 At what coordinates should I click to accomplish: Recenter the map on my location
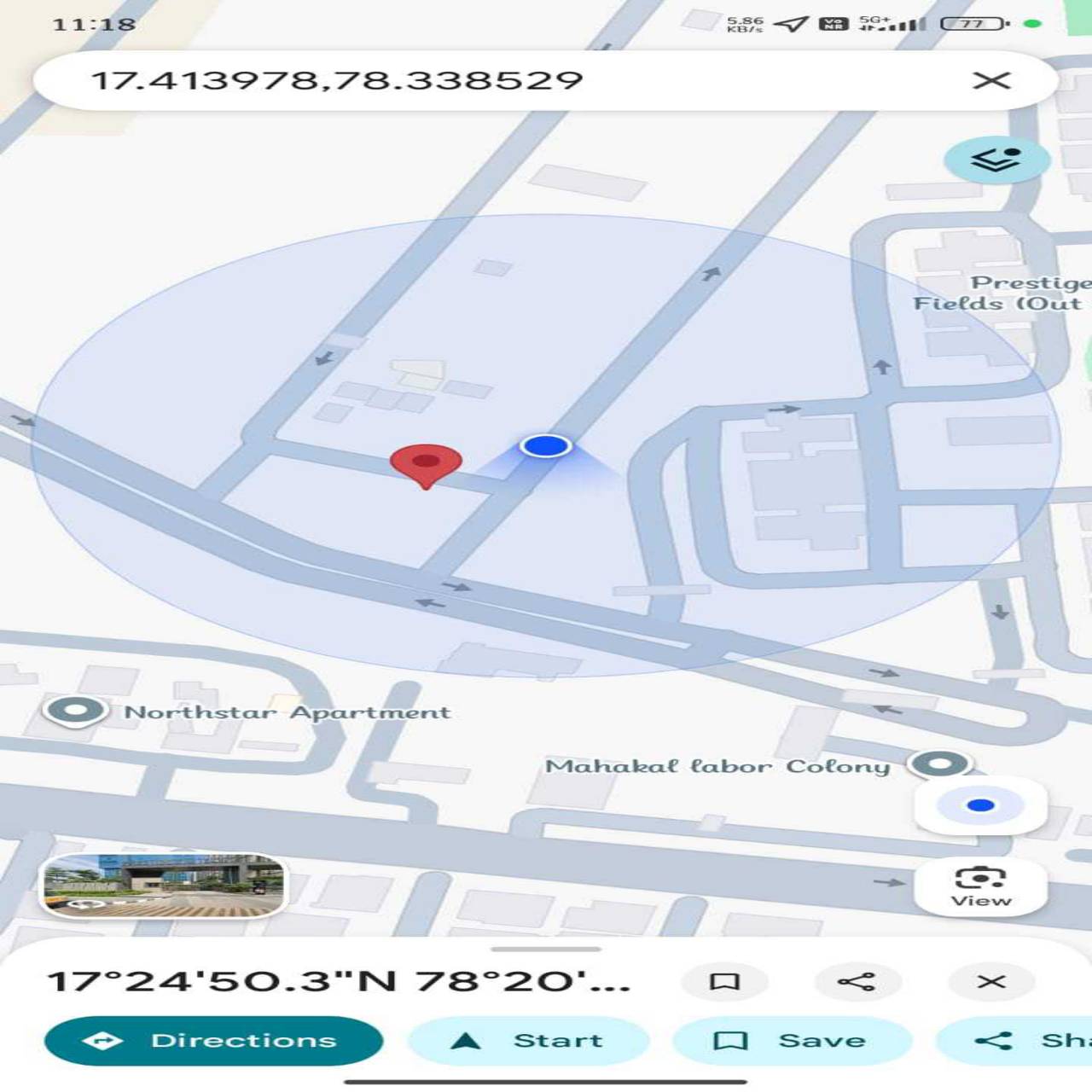(980, 805)
